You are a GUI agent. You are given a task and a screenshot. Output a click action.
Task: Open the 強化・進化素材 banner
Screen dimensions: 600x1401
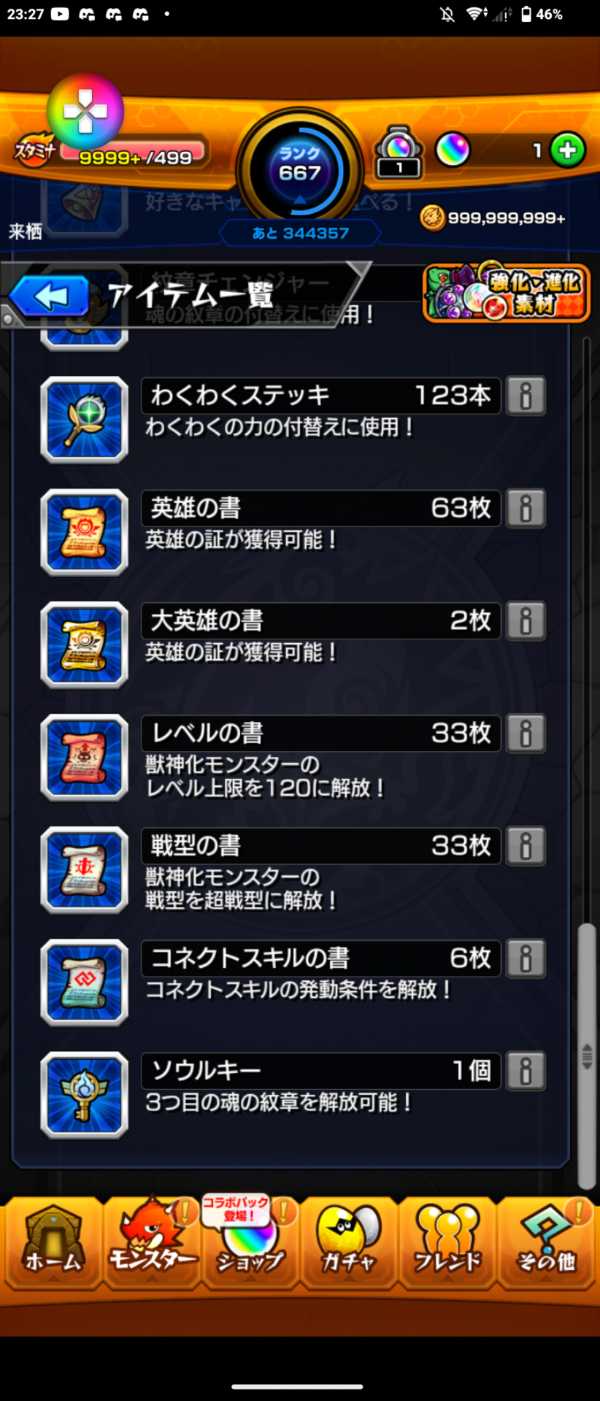point(505,293)
